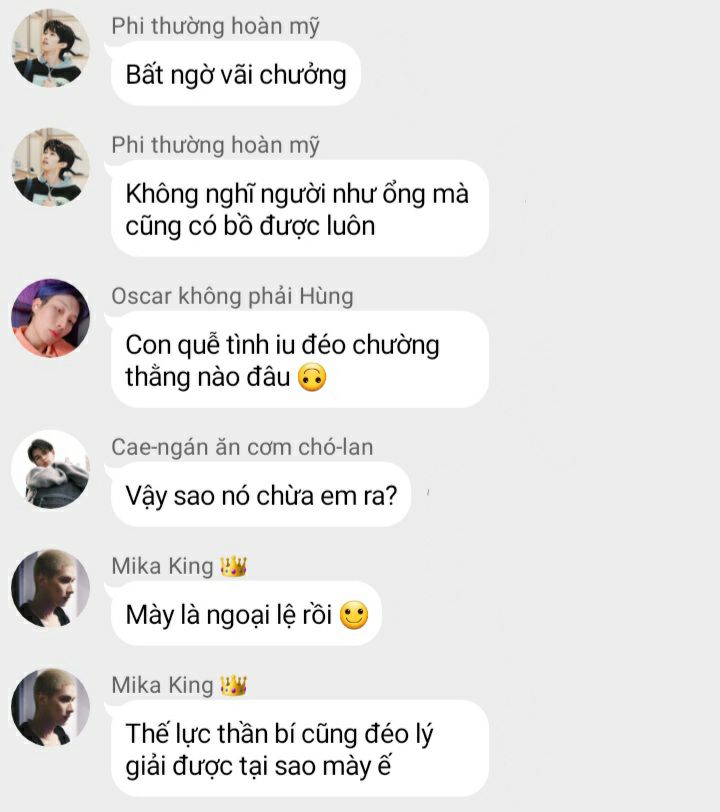Open avatar beside "Bất ngờ vãi chưởng" message
This screenshot has height=812, width=720.
click(x=50, y=49)
